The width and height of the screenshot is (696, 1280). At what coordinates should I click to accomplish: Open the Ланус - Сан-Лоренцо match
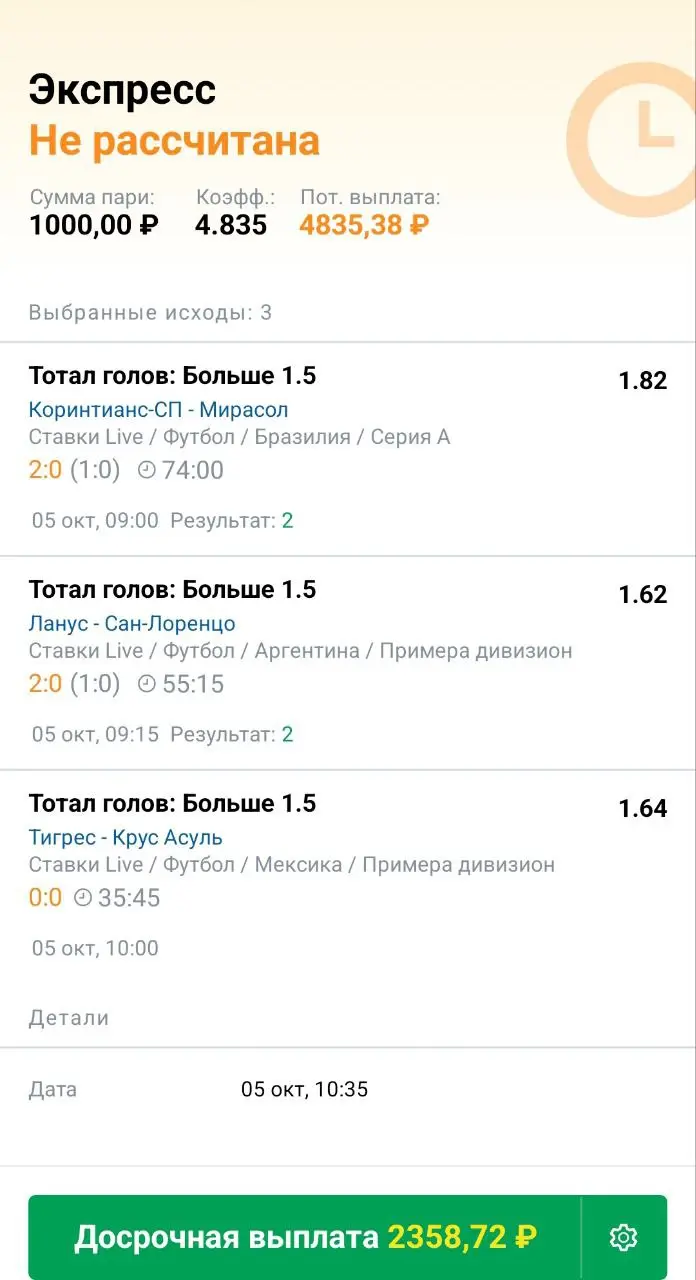tap(132, 624)
